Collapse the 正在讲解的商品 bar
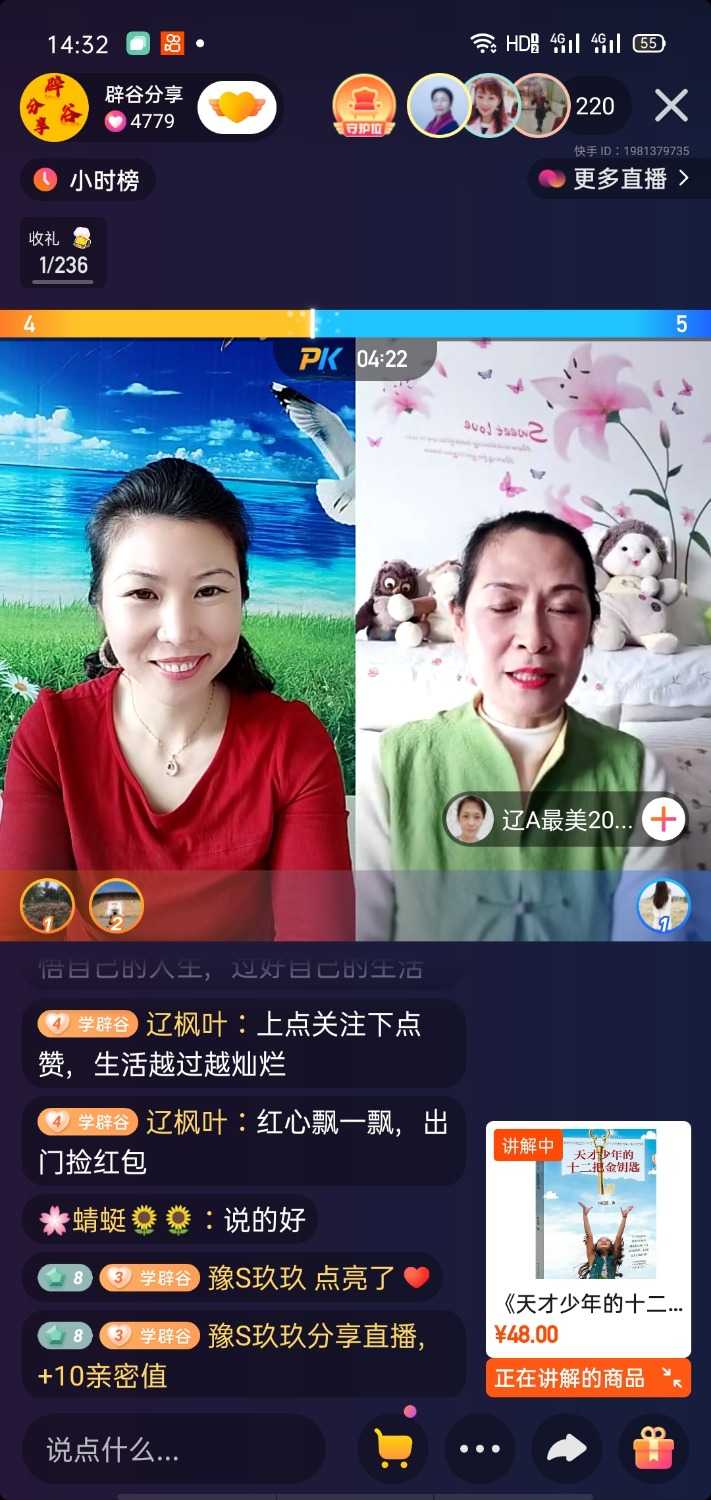Screen dimensions: 711x1500 (672, 1378)
